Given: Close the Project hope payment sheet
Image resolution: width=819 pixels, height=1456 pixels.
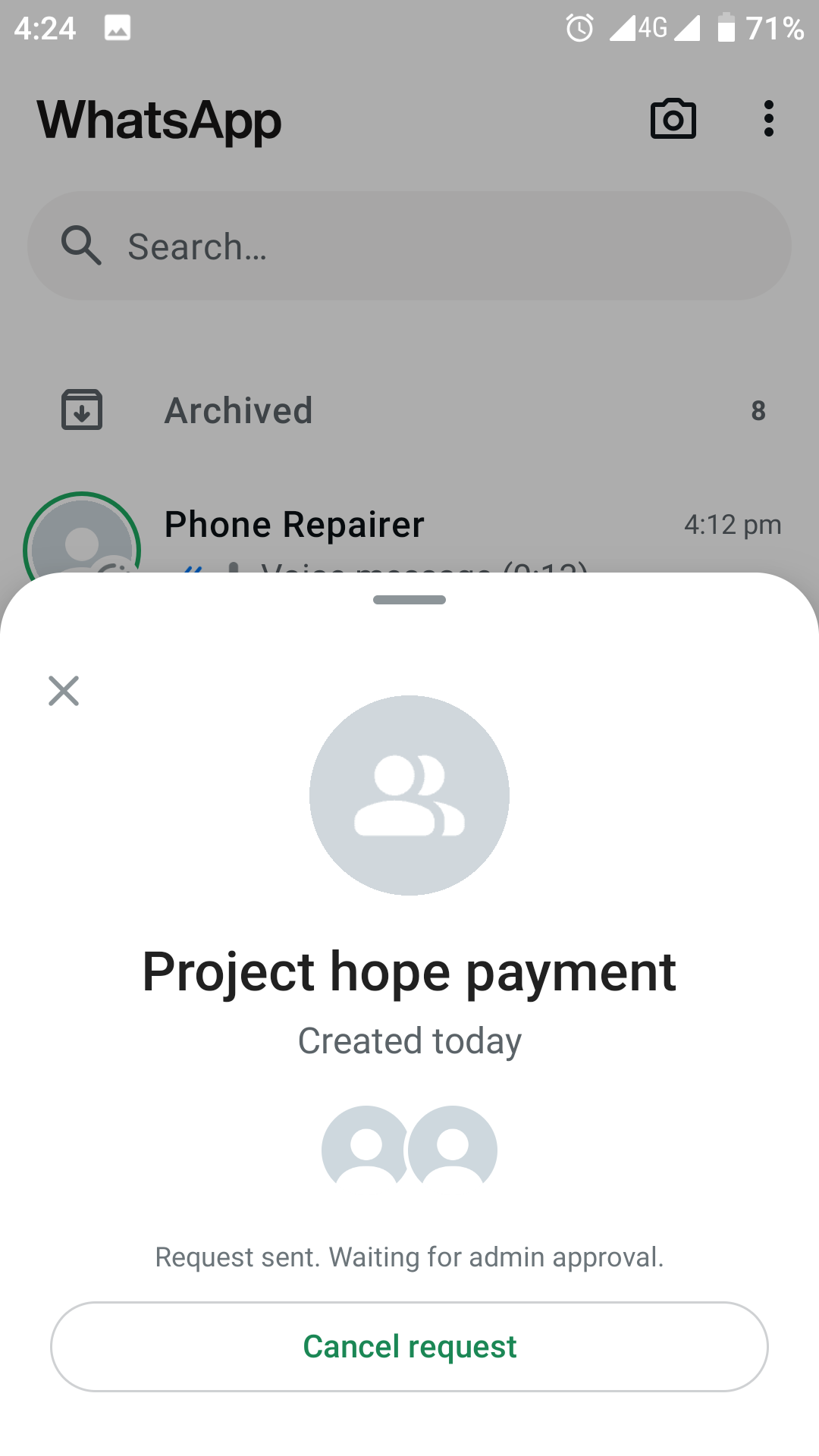Looking at the screenshot, I should click(x=64, y=691).
